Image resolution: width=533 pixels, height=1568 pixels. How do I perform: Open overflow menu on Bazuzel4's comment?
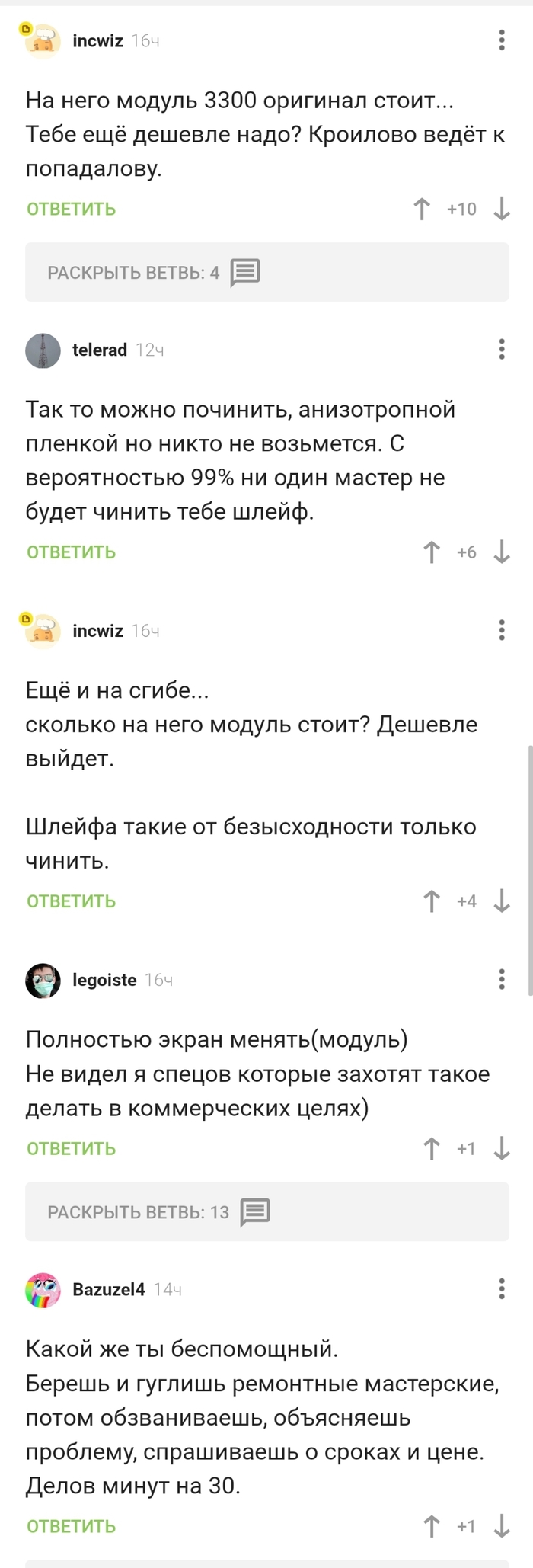[x=501, y=1289]
